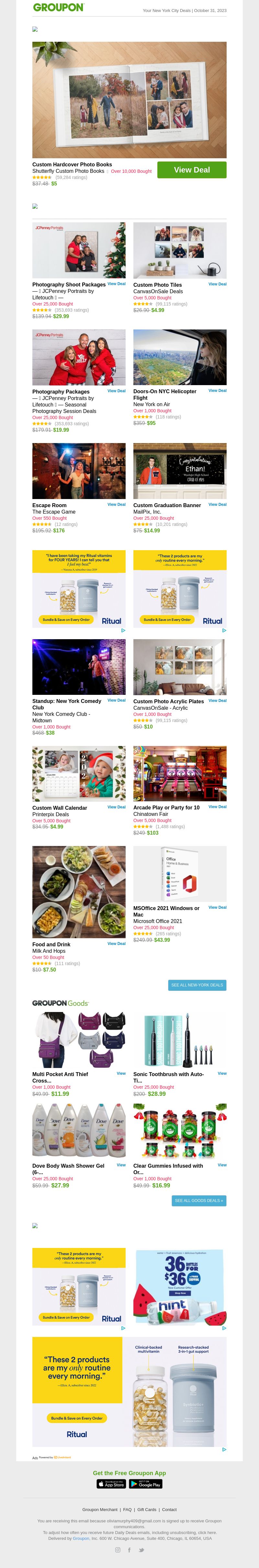Open Food and Drink Milk And Hops photo
This screenshot has width=259, height=1568.
pos(79,892)
